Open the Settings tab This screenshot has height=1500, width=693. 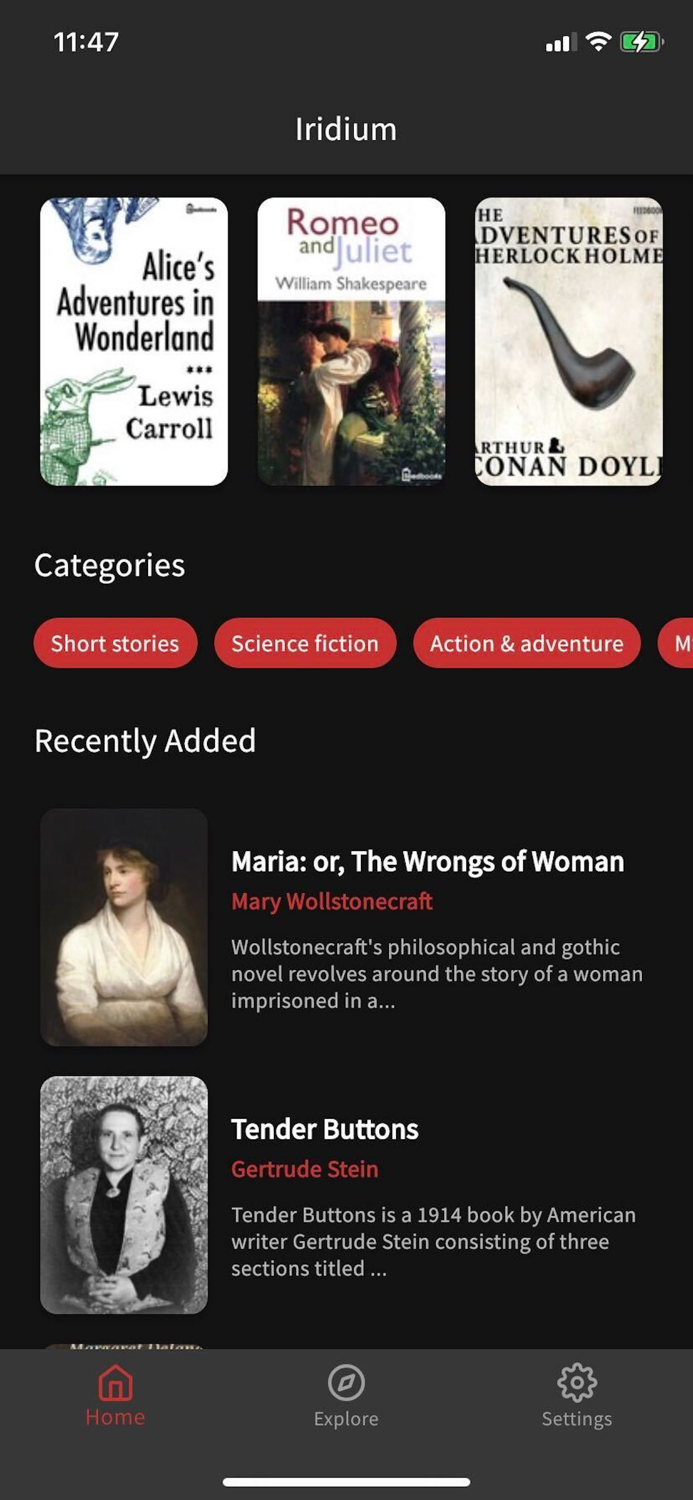point(577,1396)
